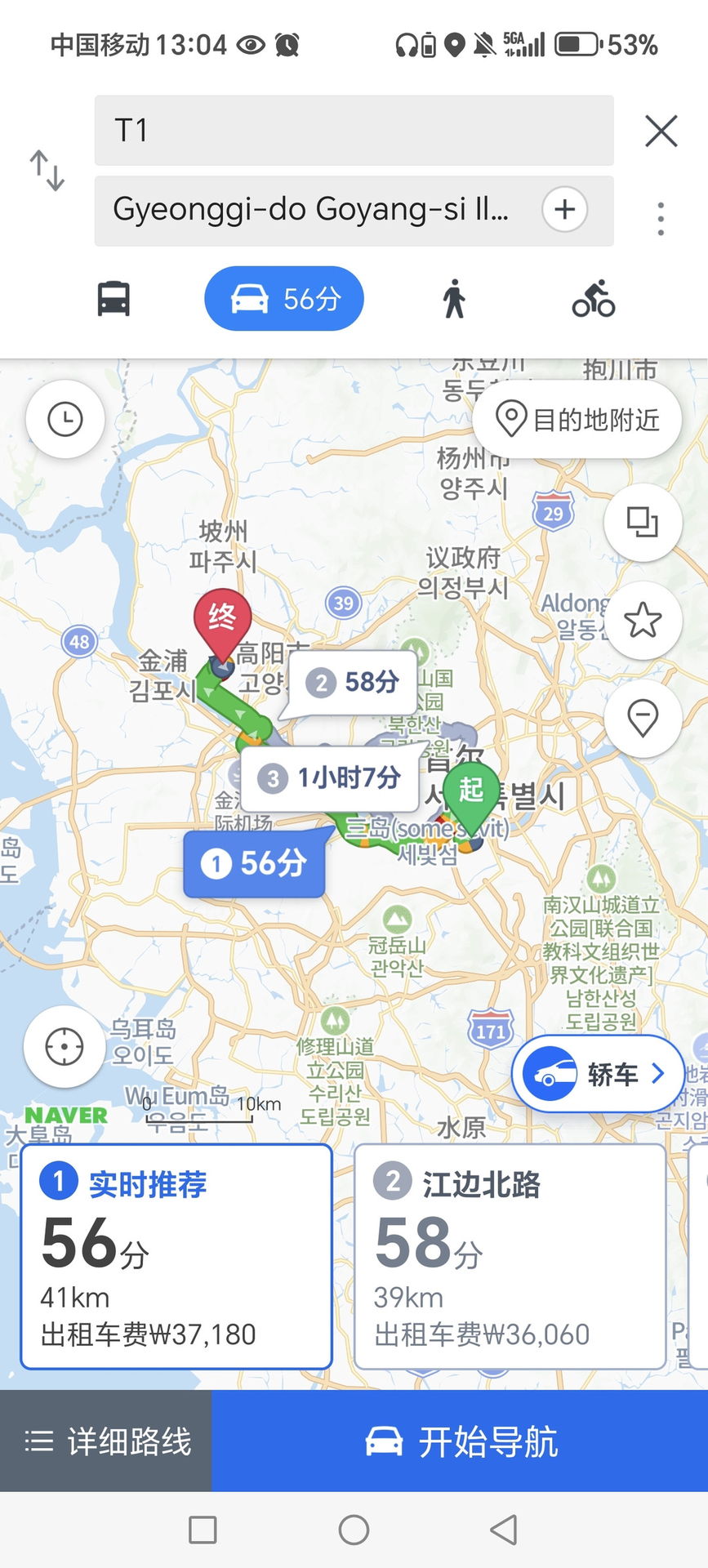
Task: Choose the 江边北路 58分 route card
Action: click(510, 1256)
